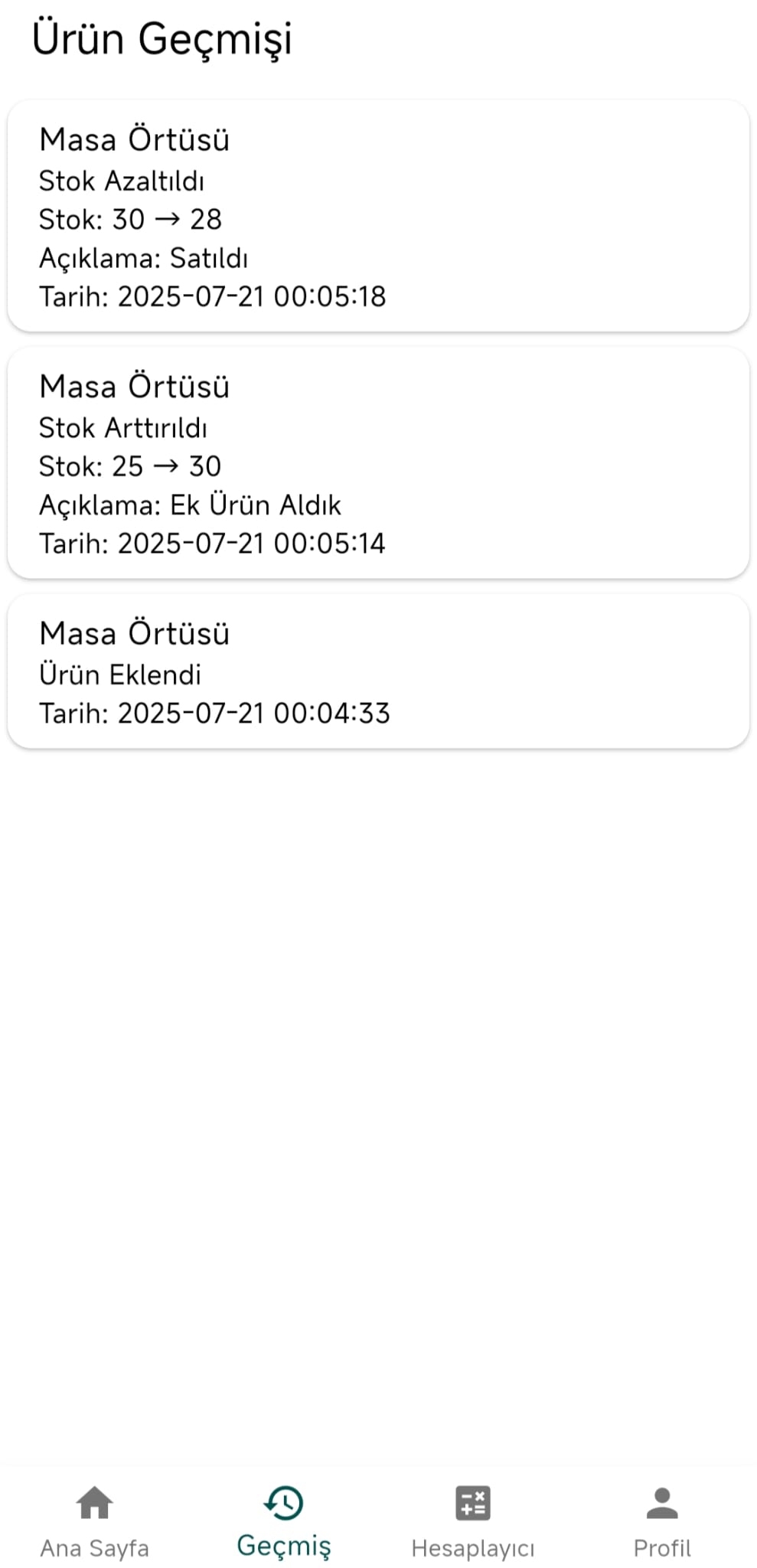
Task: Tap the 'Stok: 30 → 28' stock change line
Action: (130, 219)
